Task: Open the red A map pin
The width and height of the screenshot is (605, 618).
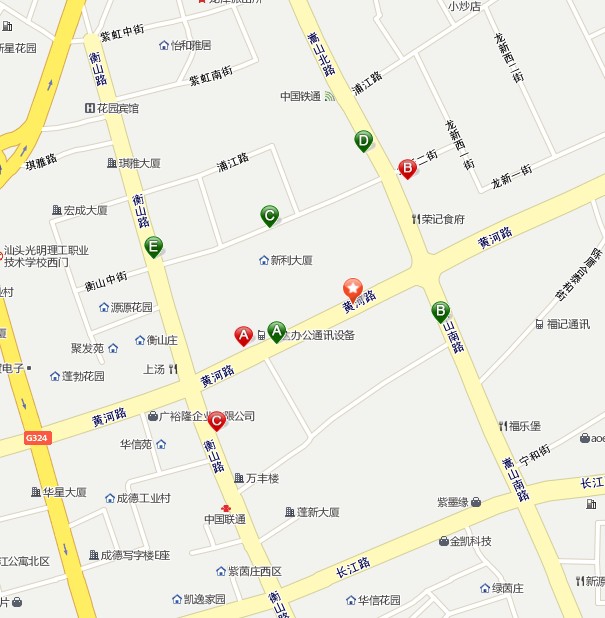Action: 243,335
